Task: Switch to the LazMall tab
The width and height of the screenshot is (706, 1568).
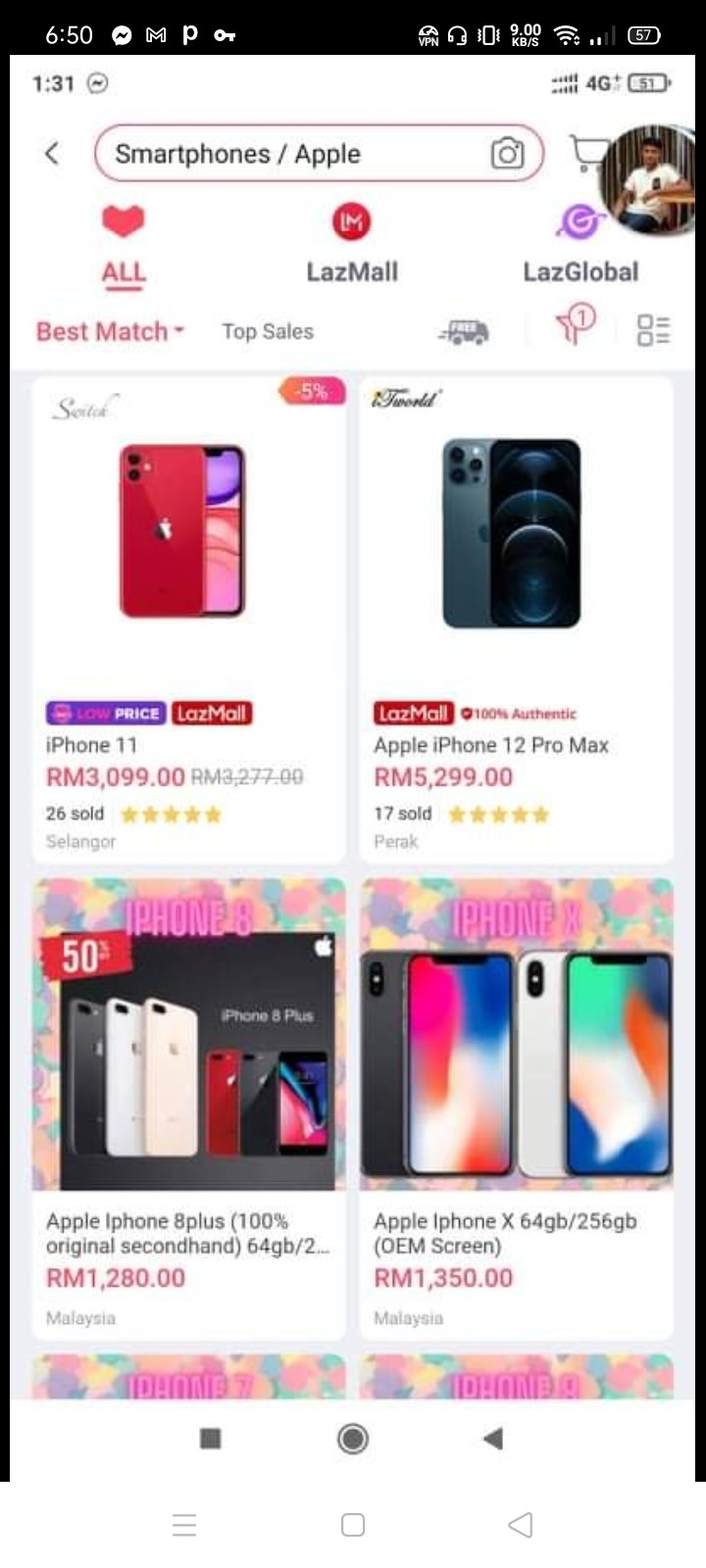Action: [x=352, y=246]
